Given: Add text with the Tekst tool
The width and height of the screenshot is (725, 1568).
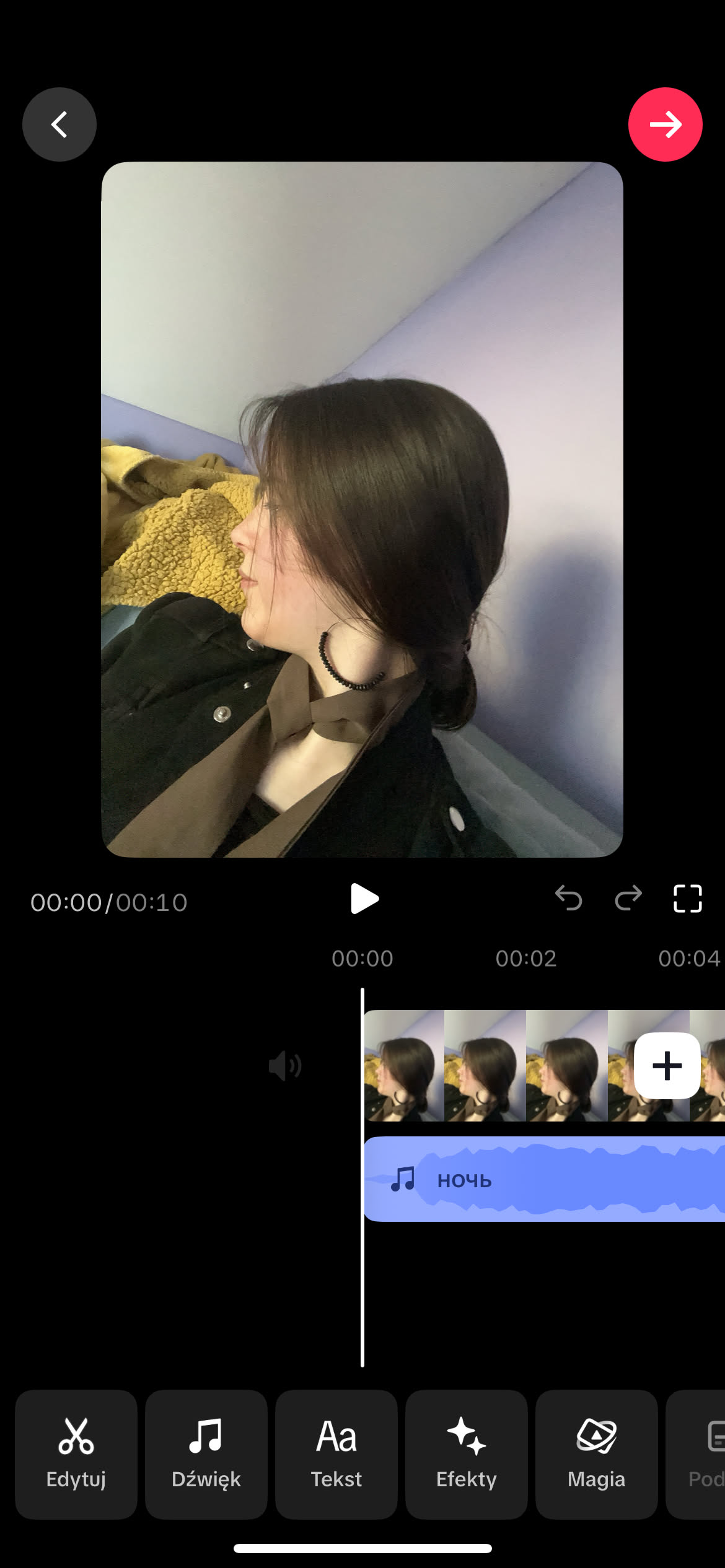Looking at the screenshot, I should coord(336,1454).
